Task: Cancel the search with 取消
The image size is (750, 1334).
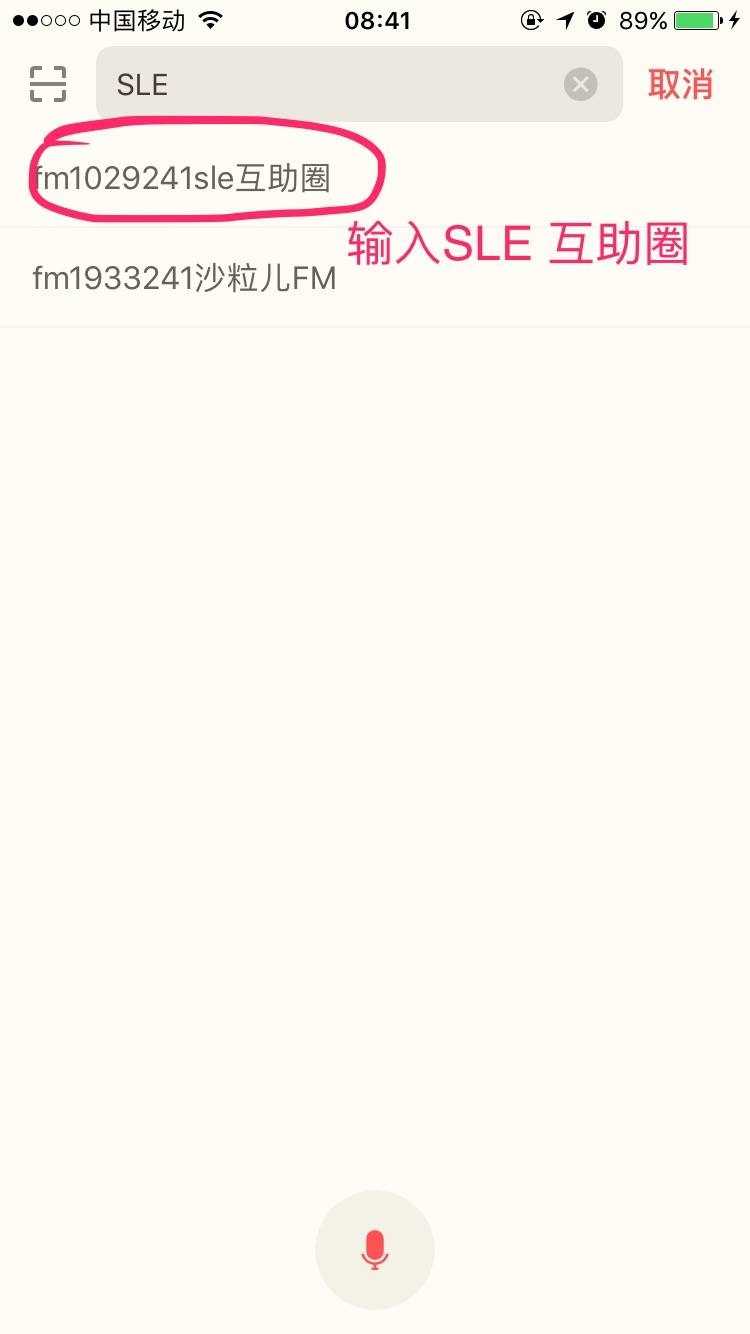Action: 680,84
